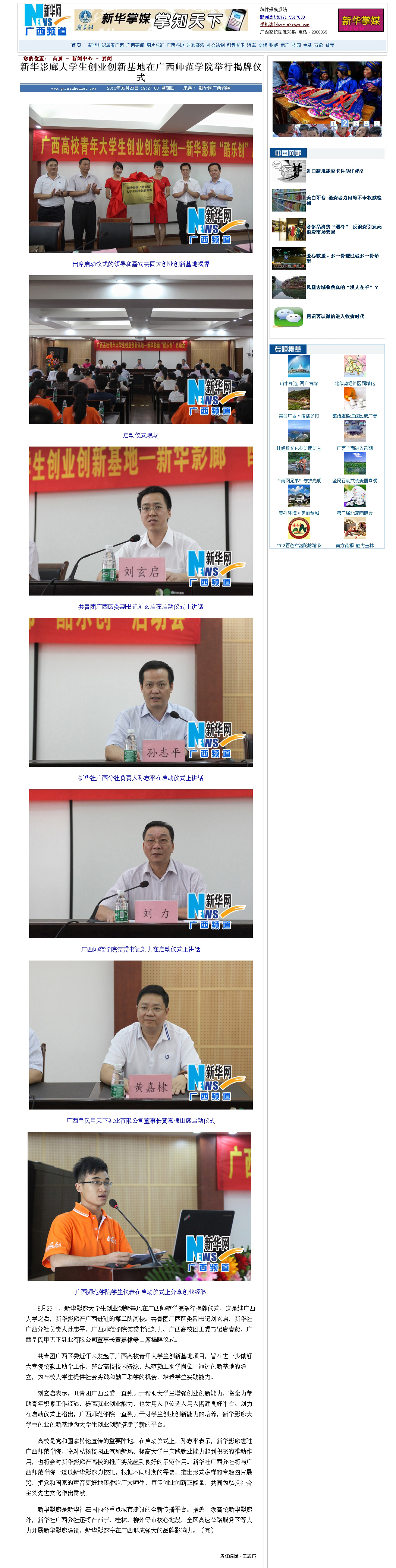Screen dimensions: 396x1568
Task: View 南方药都 魅力玉林 topic
Action: [x=354, y=545]
